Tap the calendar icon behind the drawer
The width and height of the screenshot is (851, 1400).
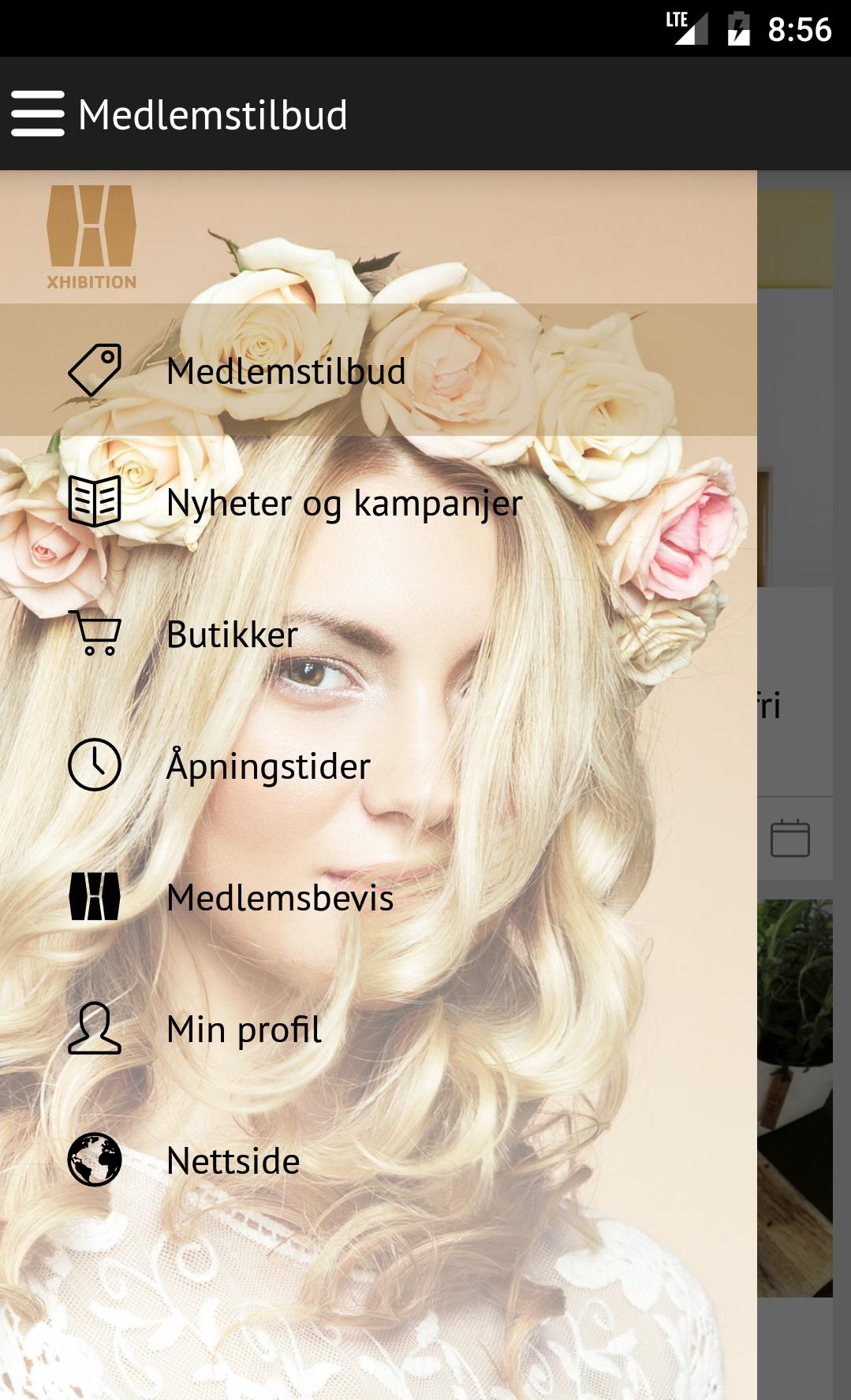click(790, 838)
